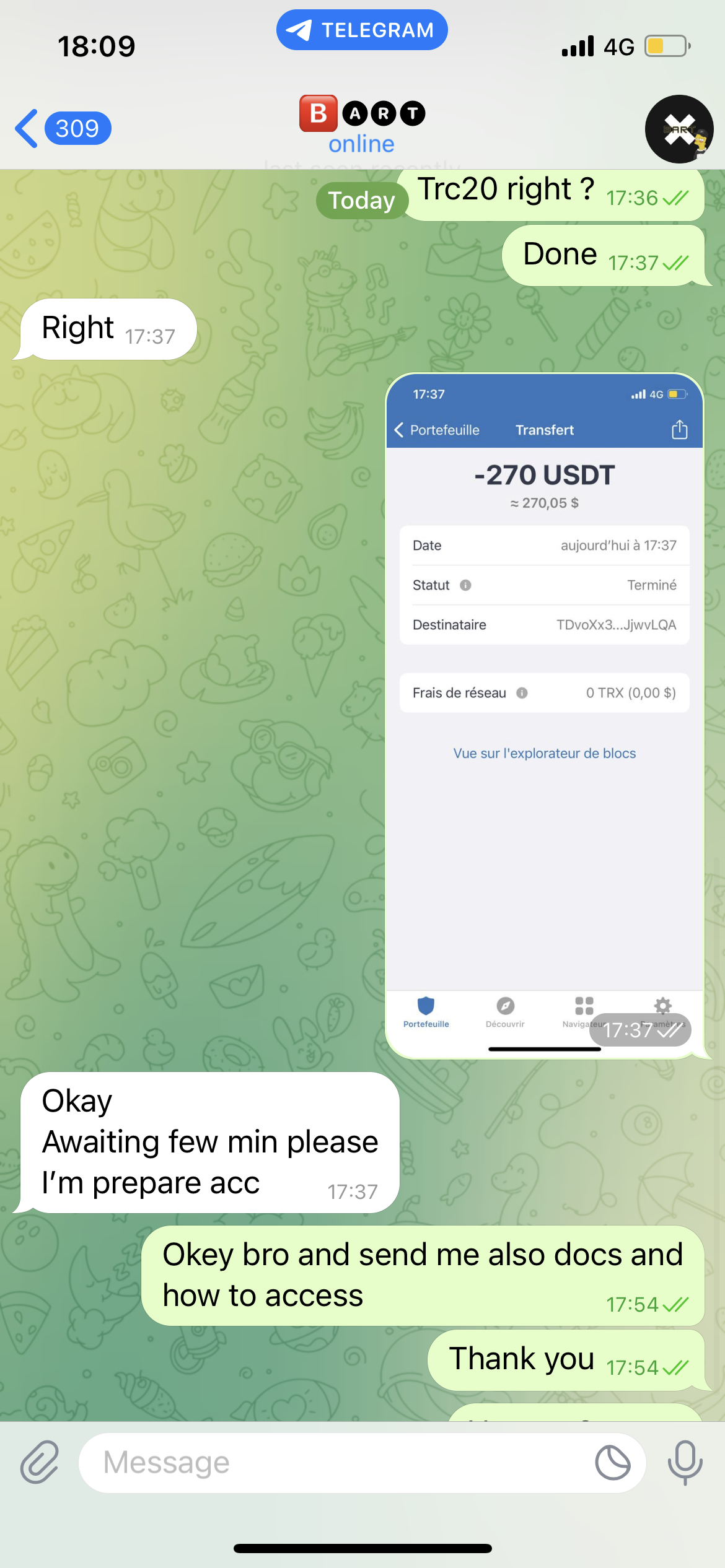Tap the microphone voice message button
725x1568 pixels.
(x=685, y=1463)
